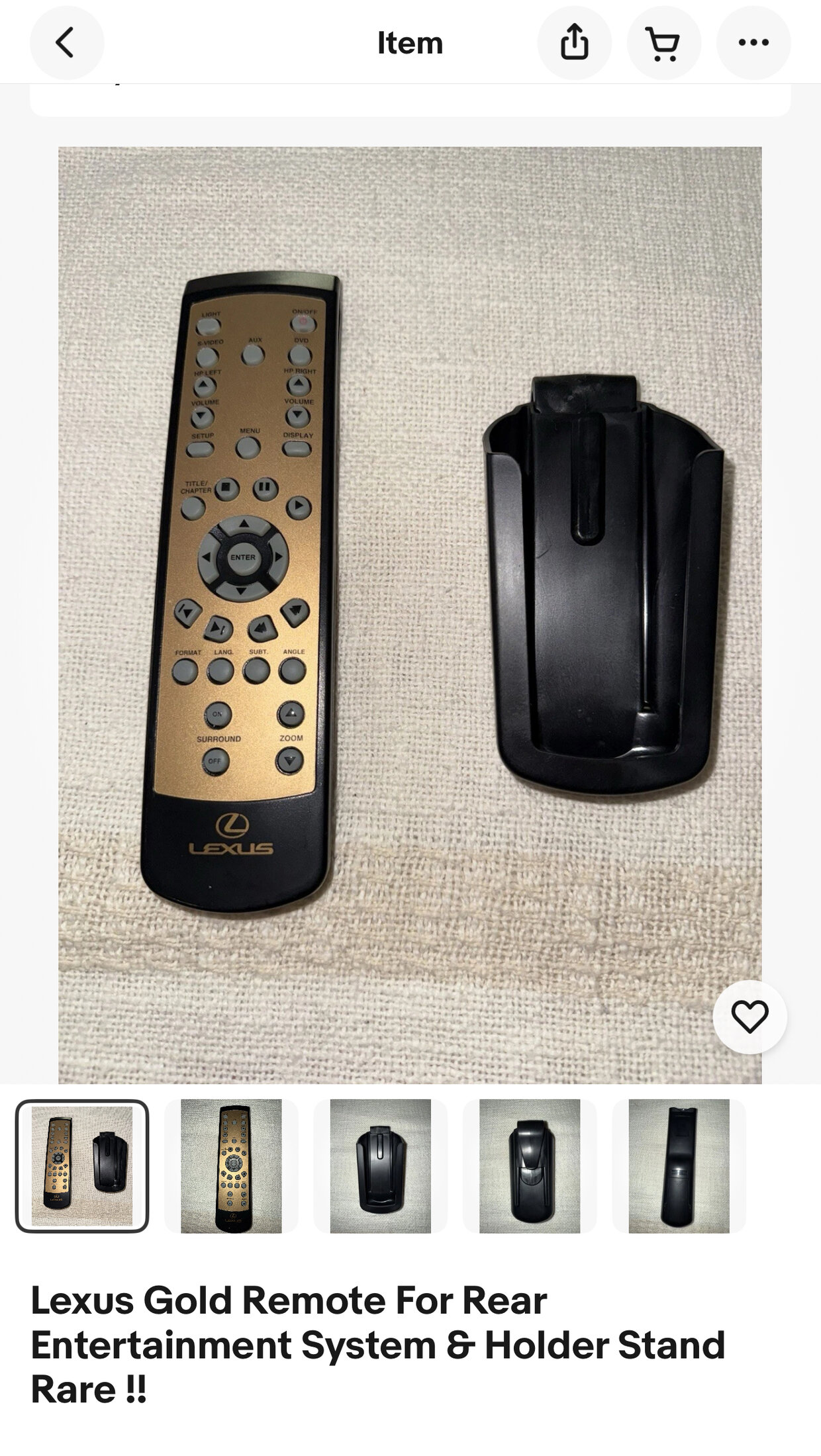Add item to watchlist with heart icon
This screenshot has width=821, height=1456.
[x=749, y=1017]
